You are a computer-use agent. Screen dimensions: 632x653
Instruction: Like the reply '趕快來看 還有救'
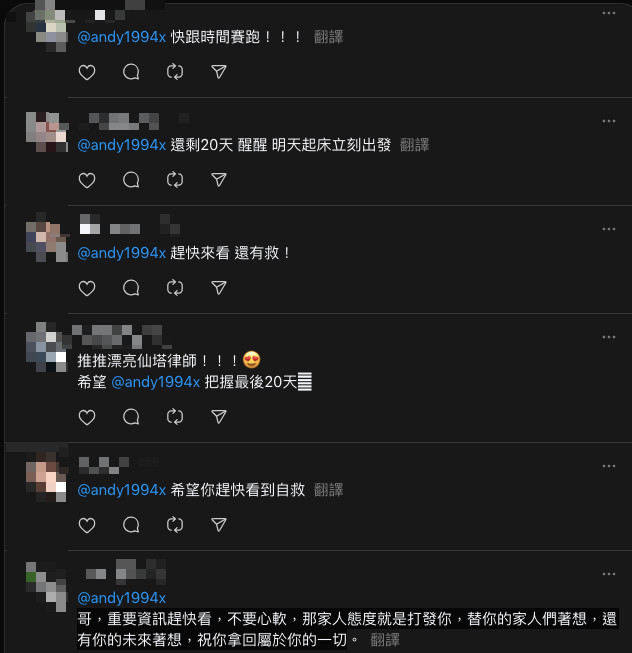point(87,288)
